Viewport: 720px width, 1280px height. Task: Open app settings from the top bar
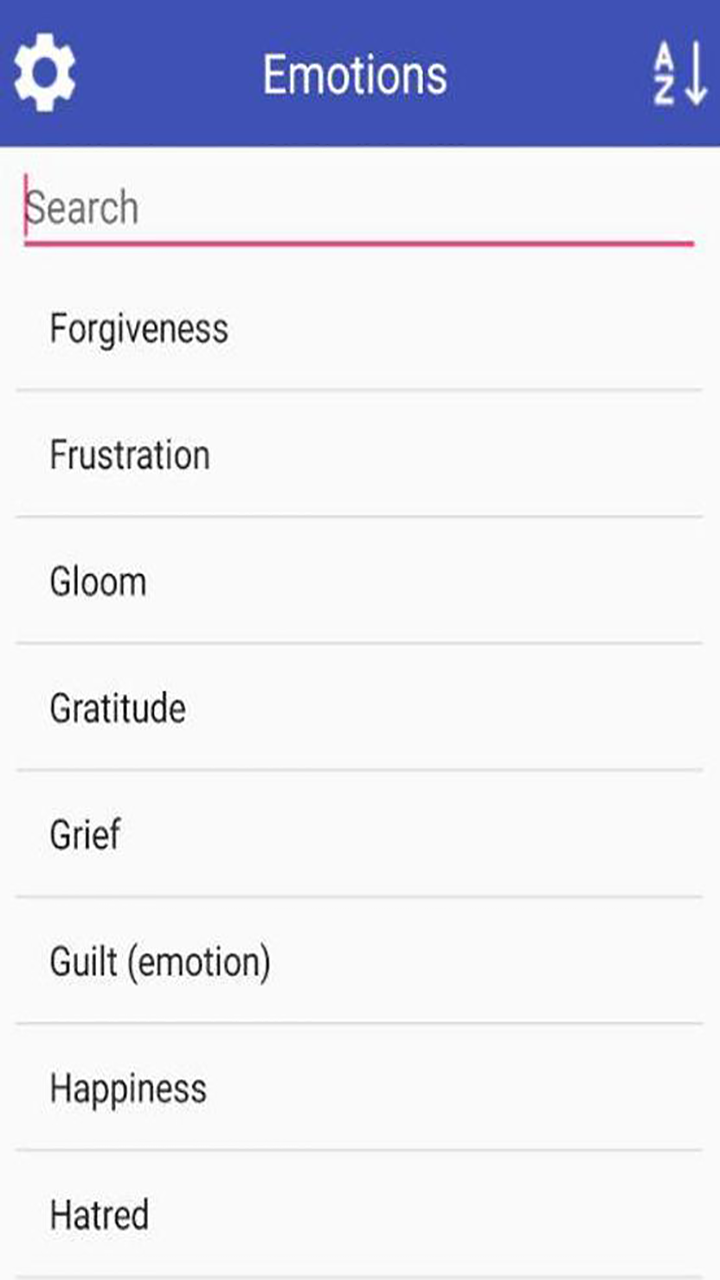[x=44, y=72]
